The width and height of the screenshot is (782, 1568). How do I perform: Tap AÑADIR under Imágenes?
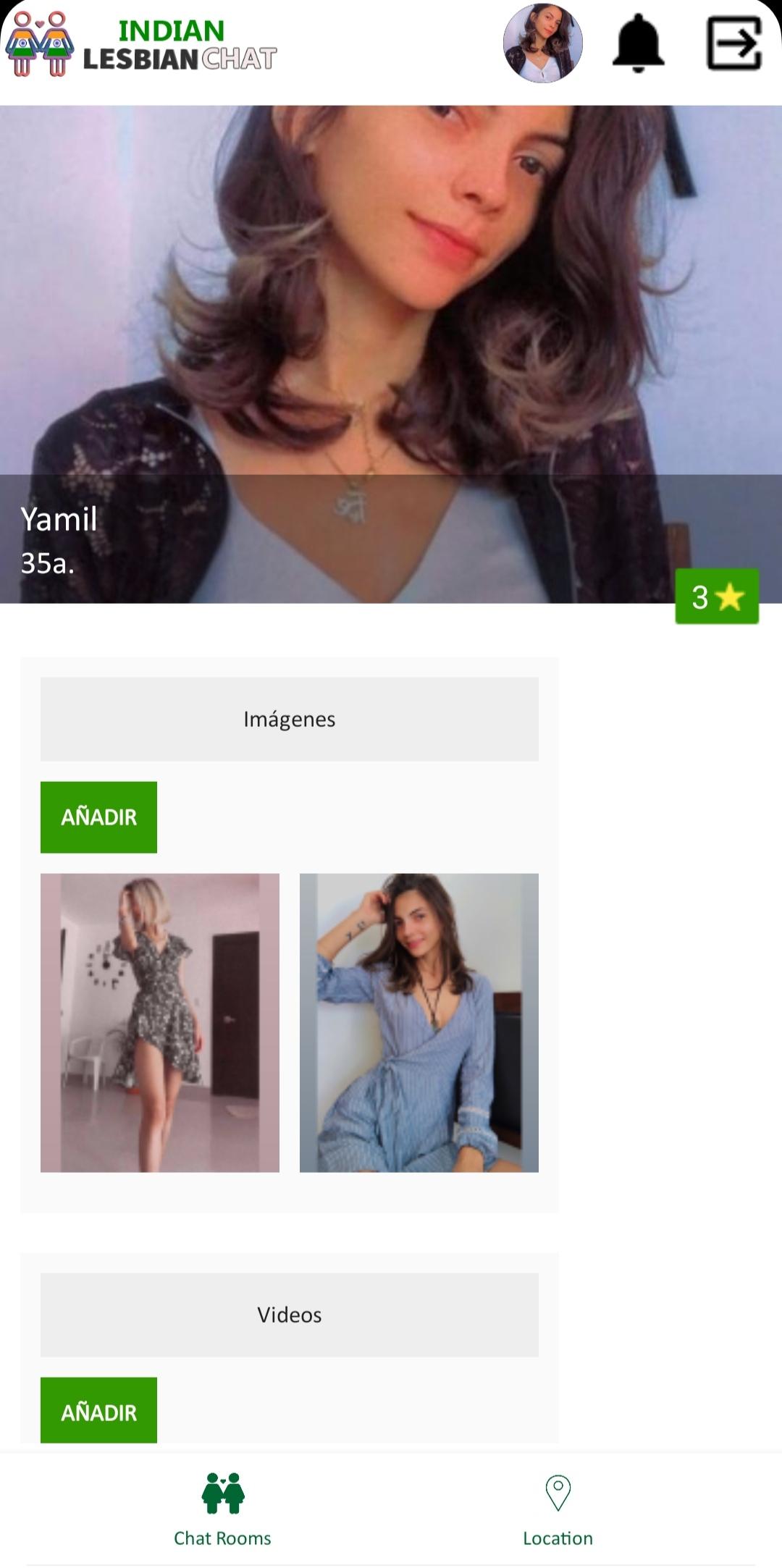point(98,817)
